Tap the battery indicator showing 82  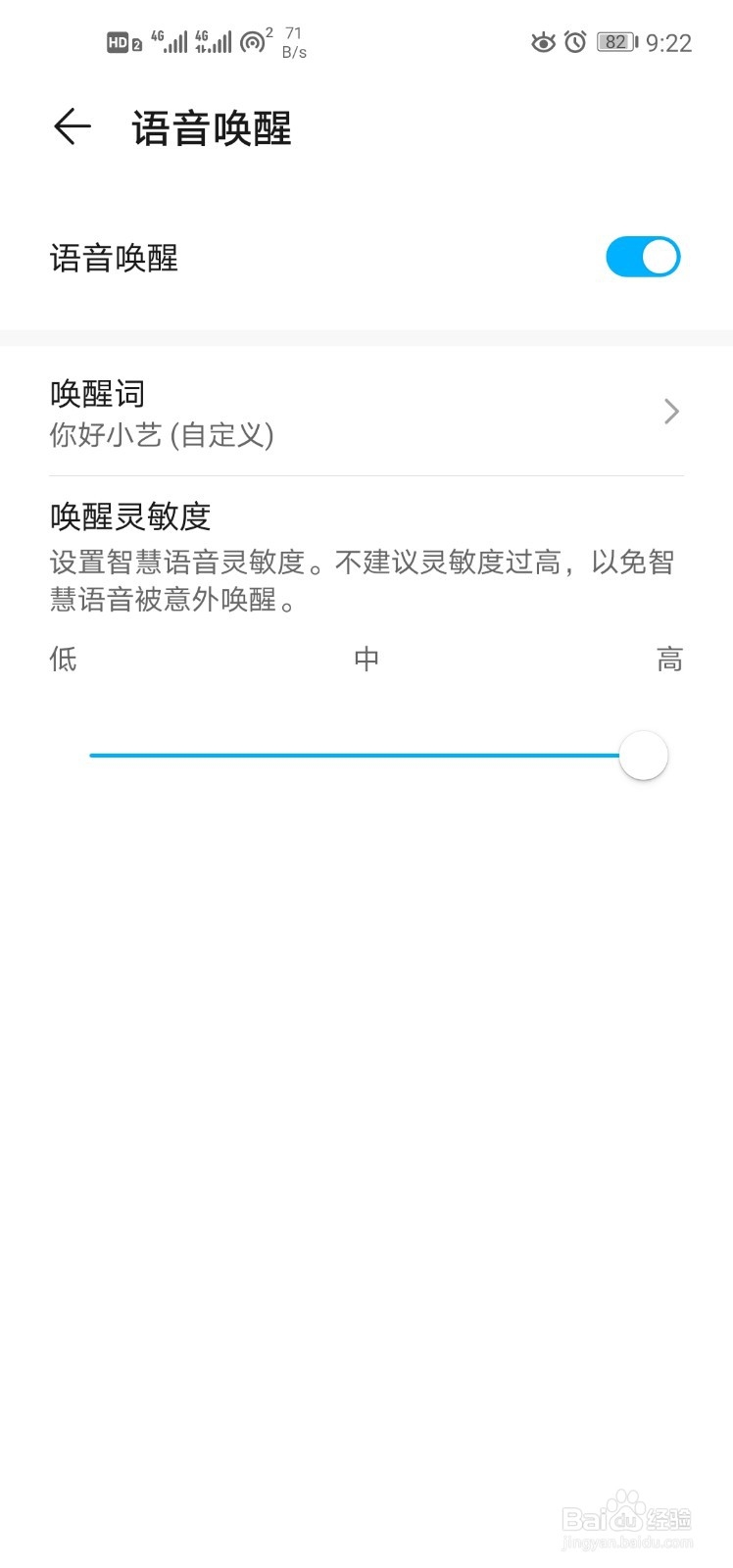616,42
